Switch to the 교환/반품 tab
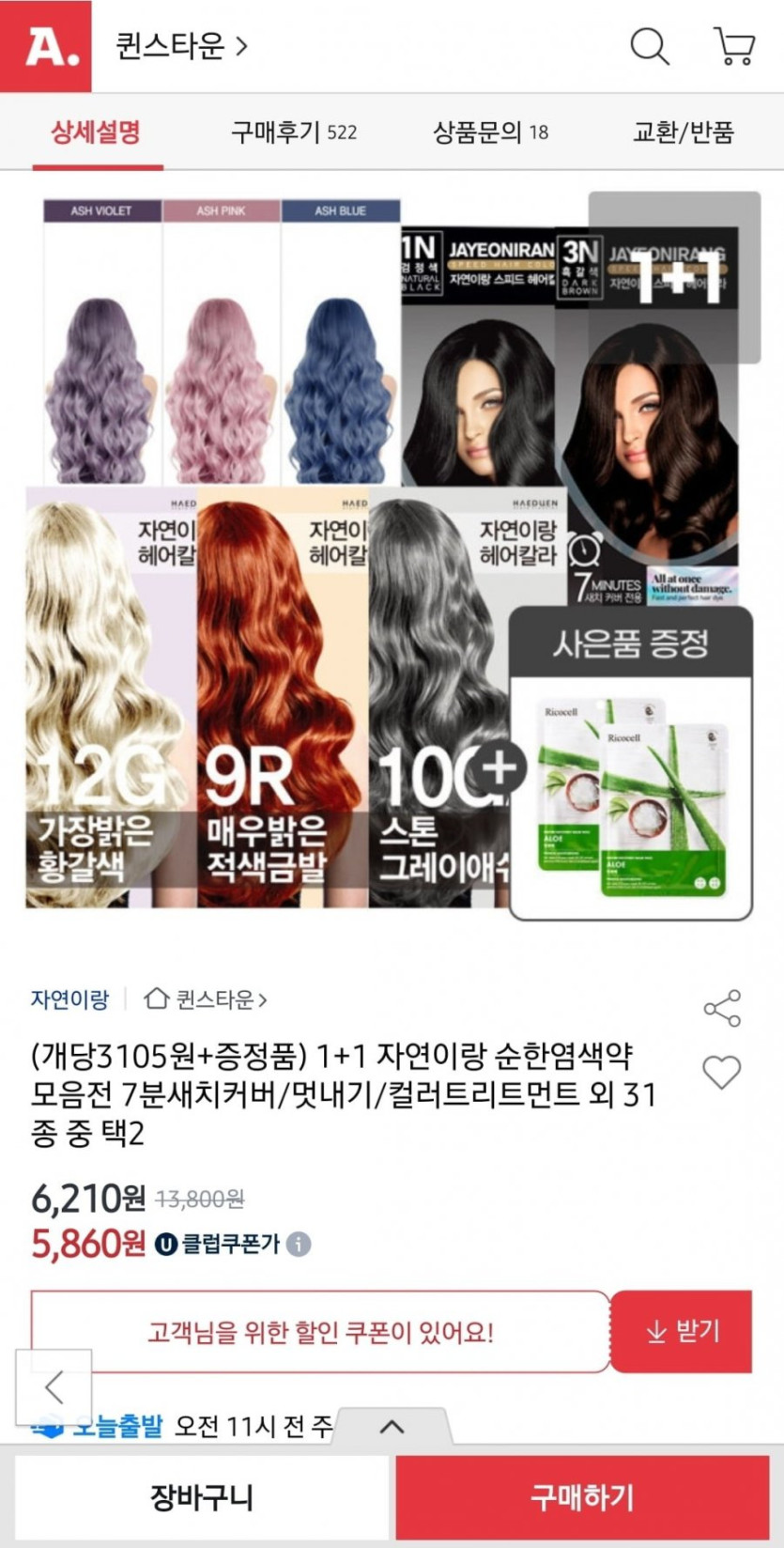This screenshot has height=1548, width=784. pyautogui.click(x=683, y=132)
